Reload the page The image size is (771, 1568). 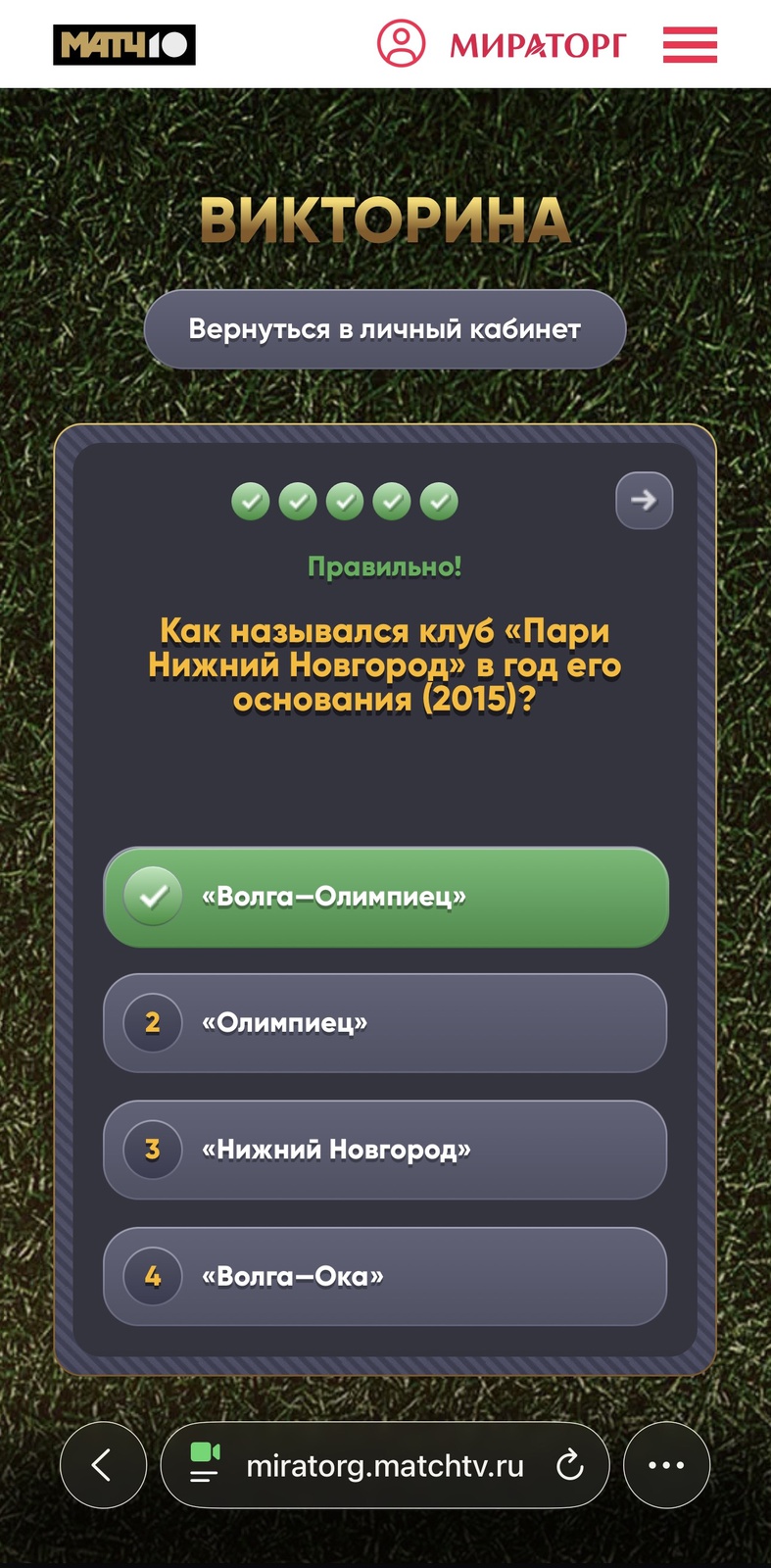tap(569, 1466)
